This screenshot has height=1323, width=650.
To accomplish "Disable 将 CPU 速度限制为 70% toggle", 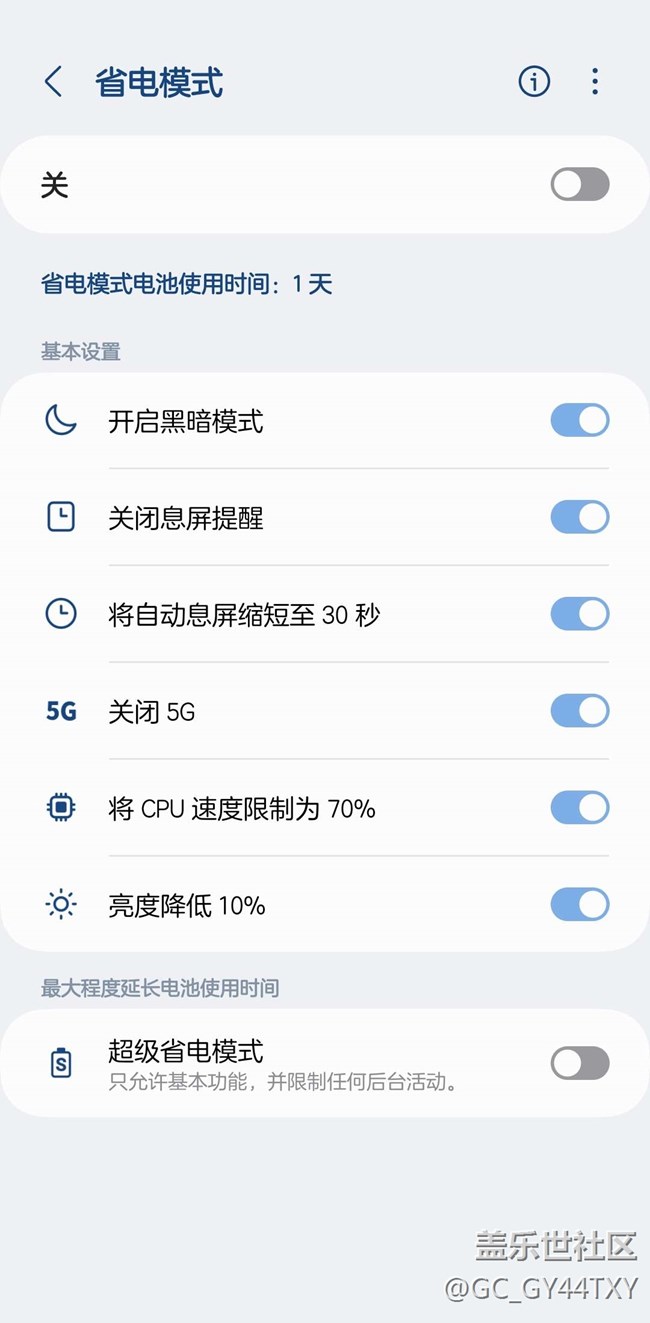I will click(x=580, y=808).
